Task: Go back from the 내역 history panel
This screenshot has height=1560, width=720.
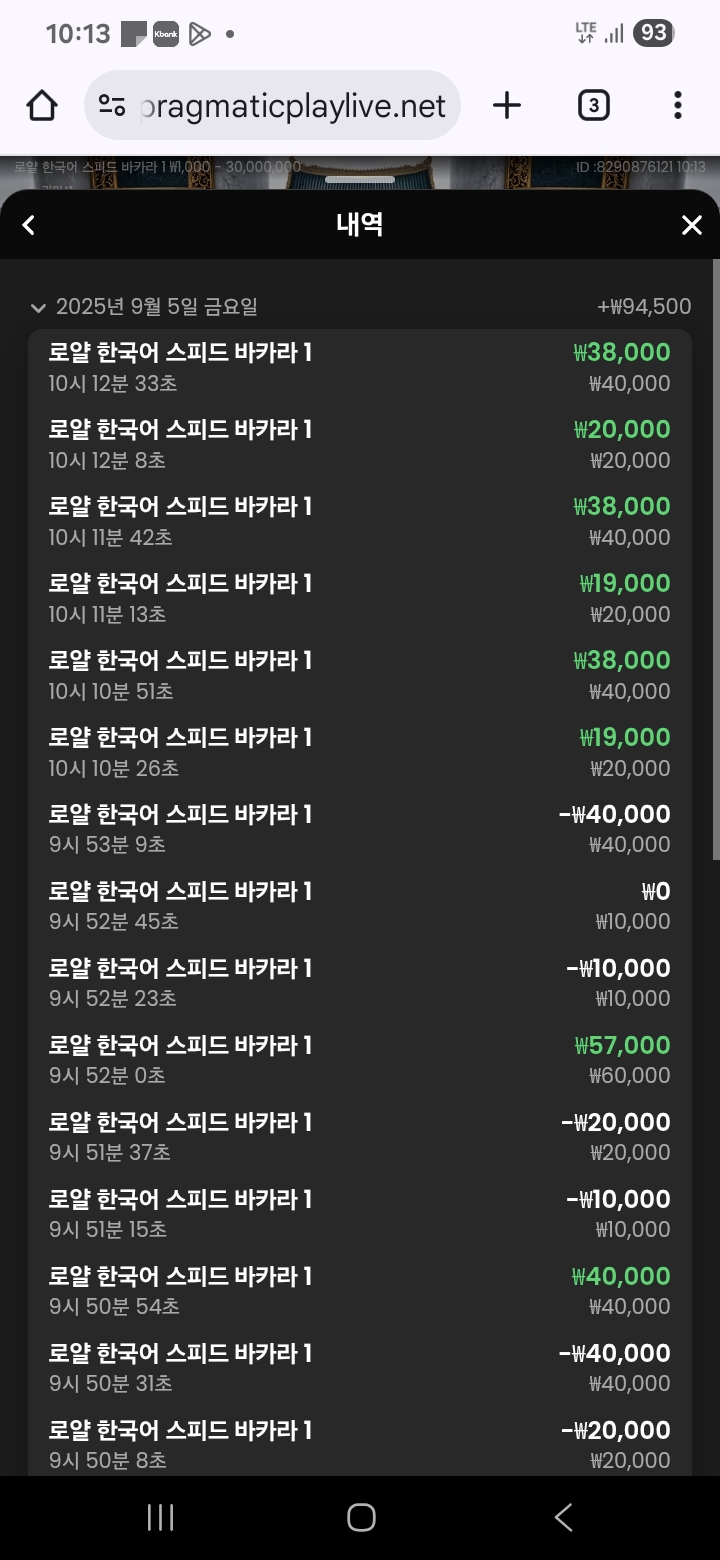Action: 29,225
